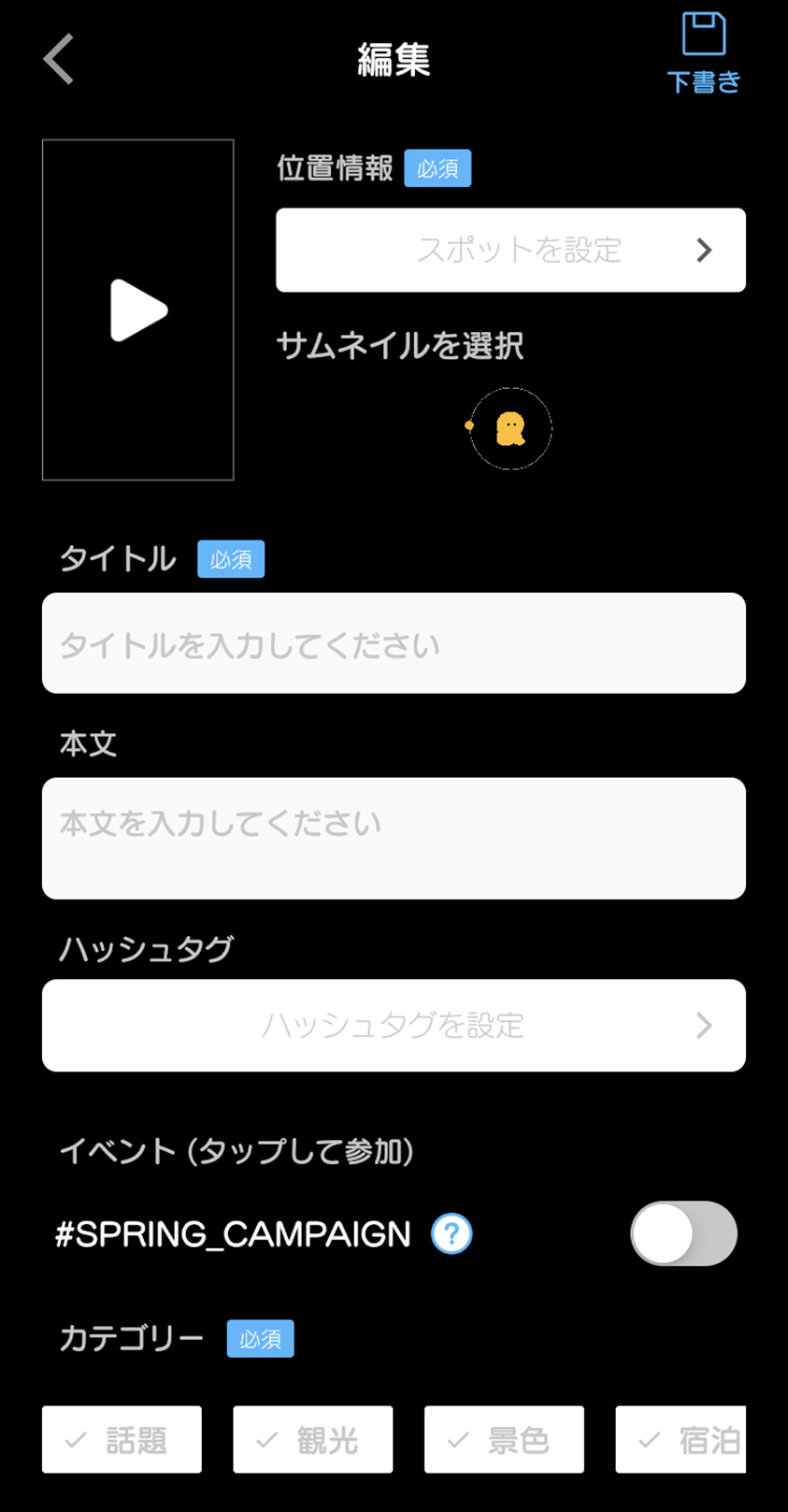
Task: Enable the #SPRING_CAMPAIGN event toggle
Action: pyautogui.click(x=683, y=1233)
